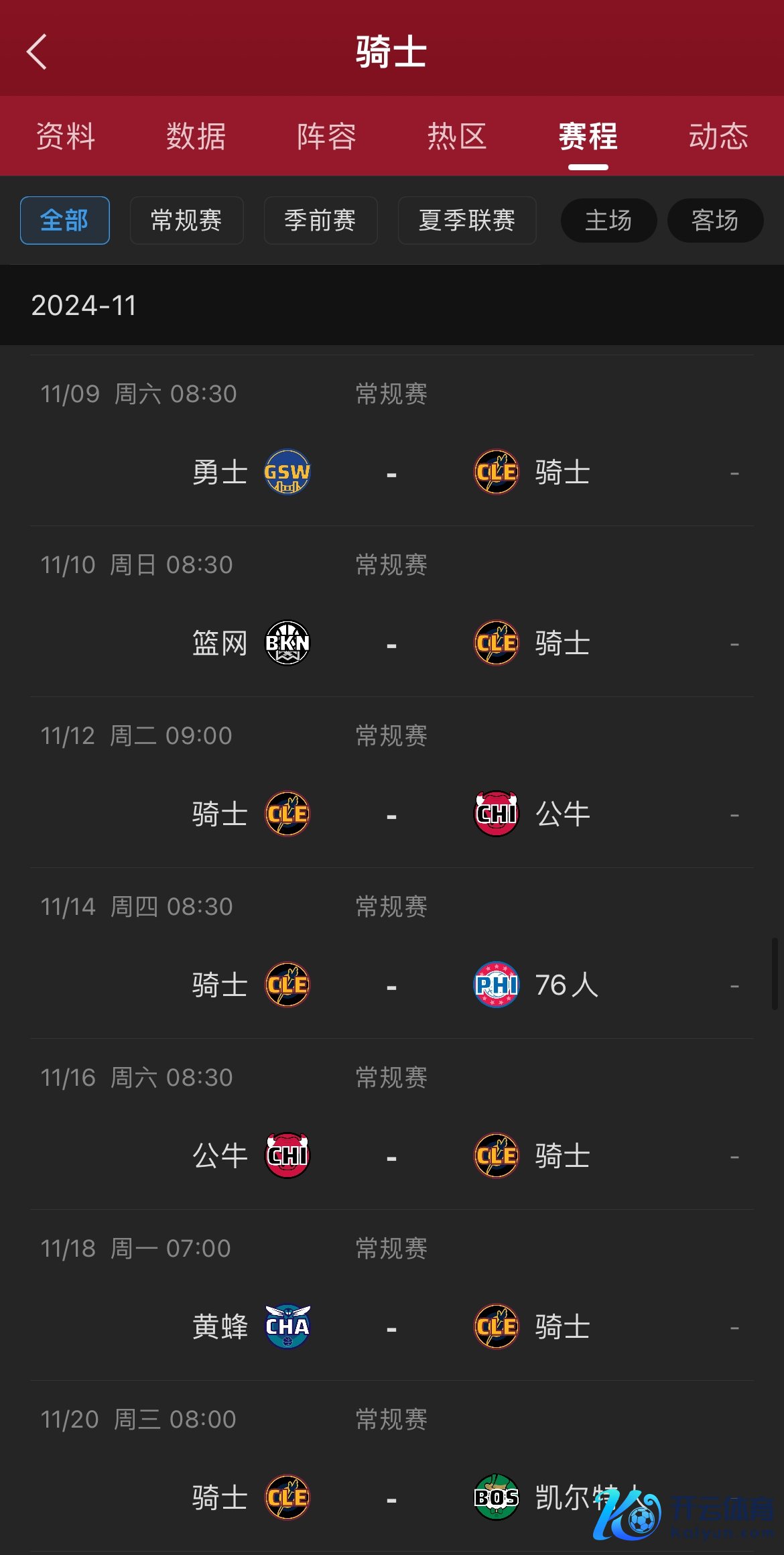This screenshot has width=784, height=1555.
Task: Open the 11/18 黄蜂 vs 骑士 game
Action: tap(392, 1295)
